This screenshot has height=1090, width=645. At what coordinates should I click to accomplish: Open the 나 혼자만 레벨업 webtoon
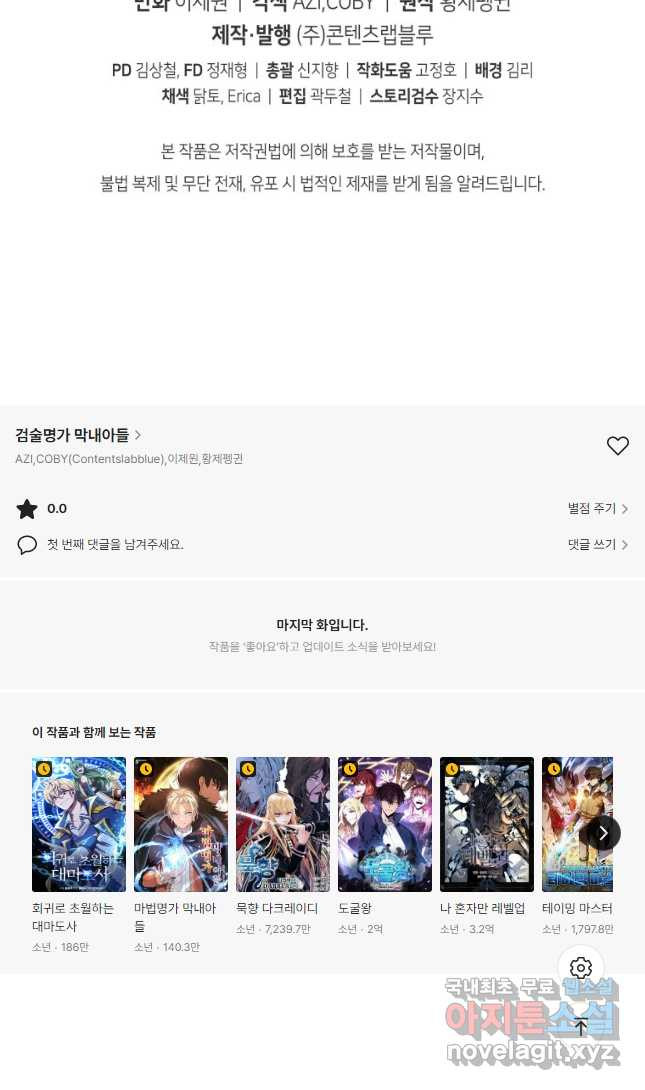tap(487, 825)
